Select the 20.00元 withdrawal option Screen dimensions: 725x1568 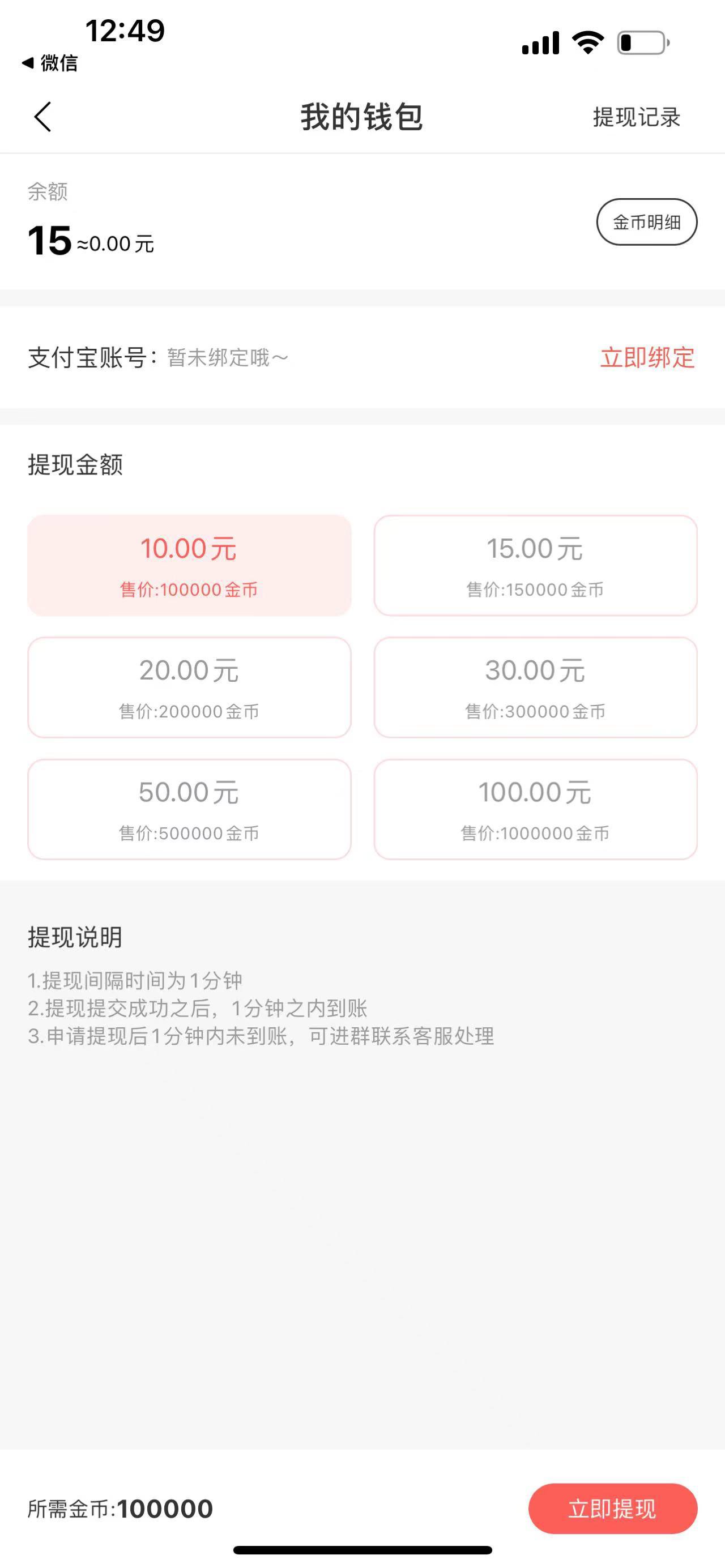click(190, 687)
